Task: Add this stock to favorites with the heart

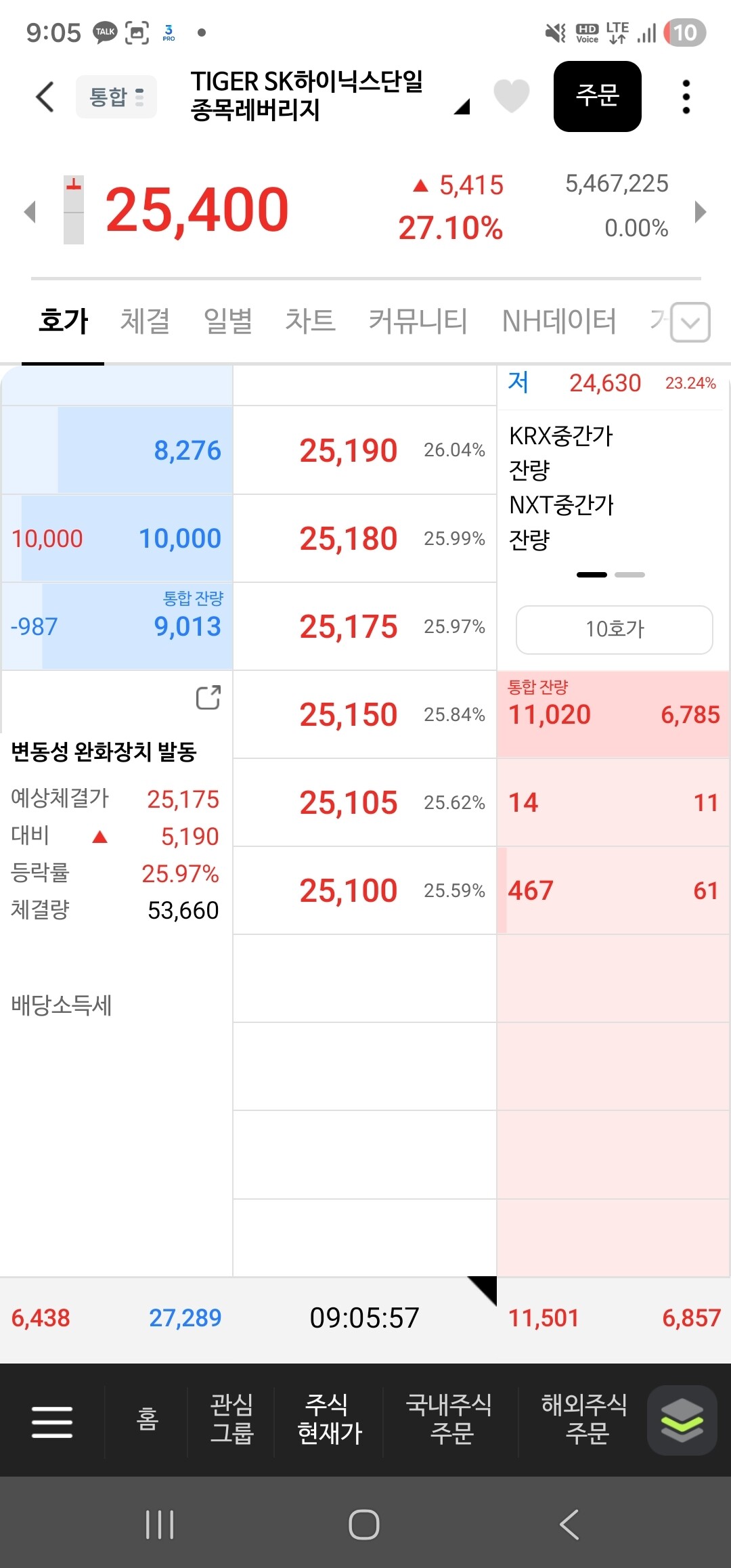Action: pyautogui.click(x=512, y=95)
